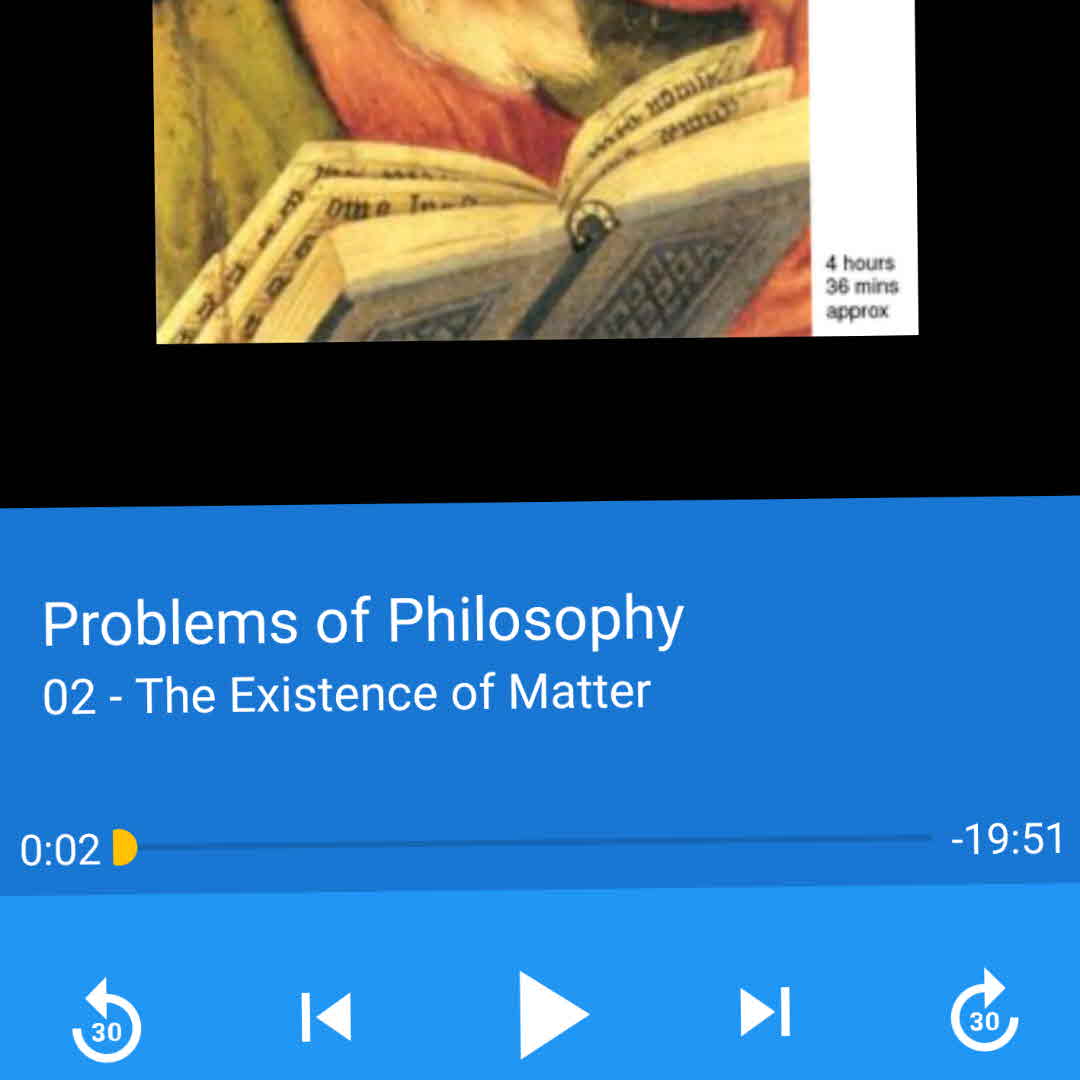Skip to the next chapter
This screenshot has height=1080, width=1080.
pos(765,1012)
